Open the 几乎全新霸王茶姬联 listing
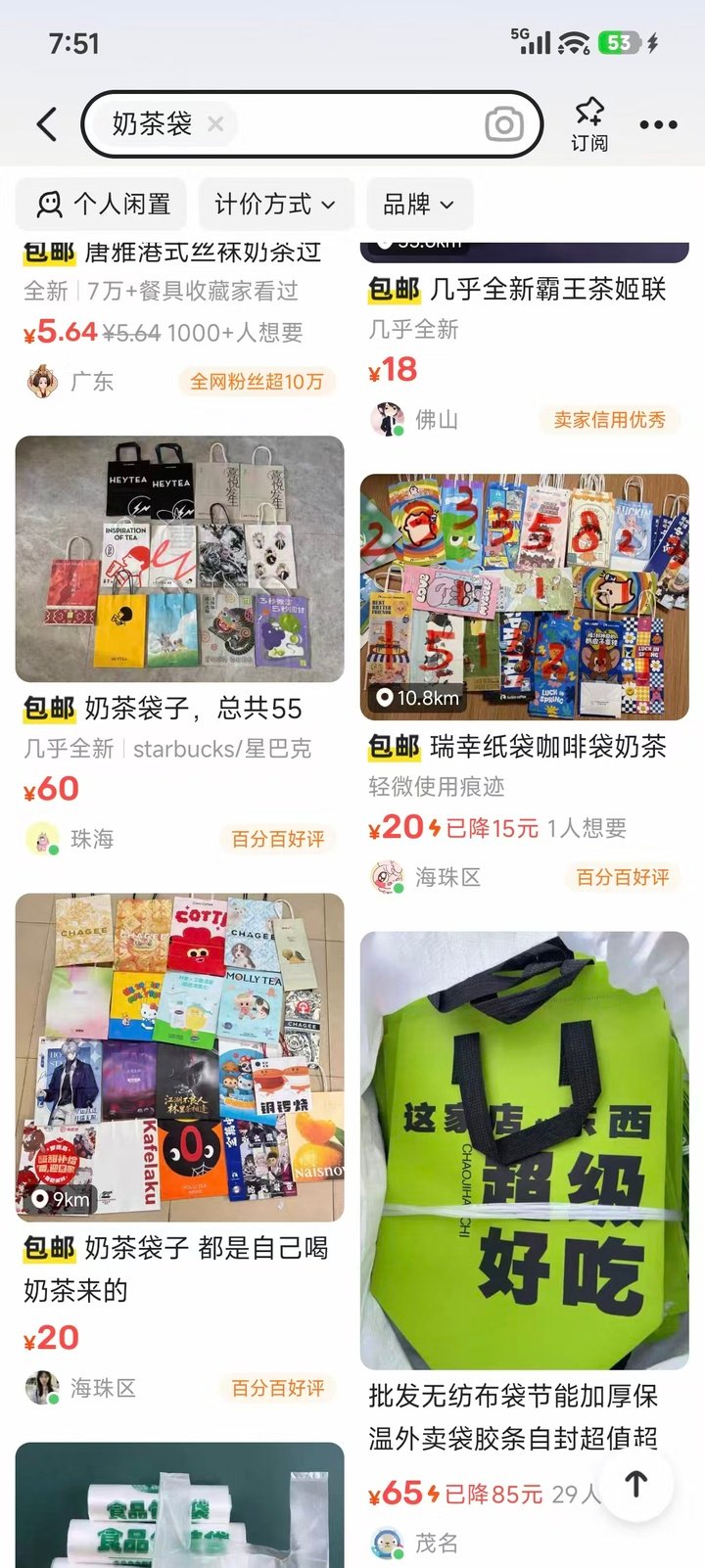 click(518, 290)
